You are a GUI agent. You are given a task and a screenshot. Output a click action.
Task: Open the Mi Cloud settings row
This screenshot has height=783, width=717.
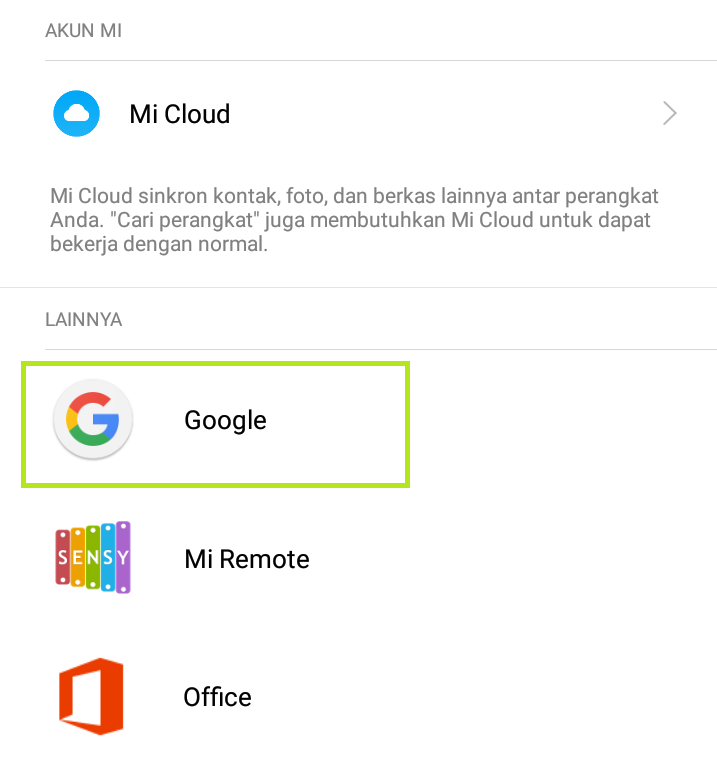[358, 114]
